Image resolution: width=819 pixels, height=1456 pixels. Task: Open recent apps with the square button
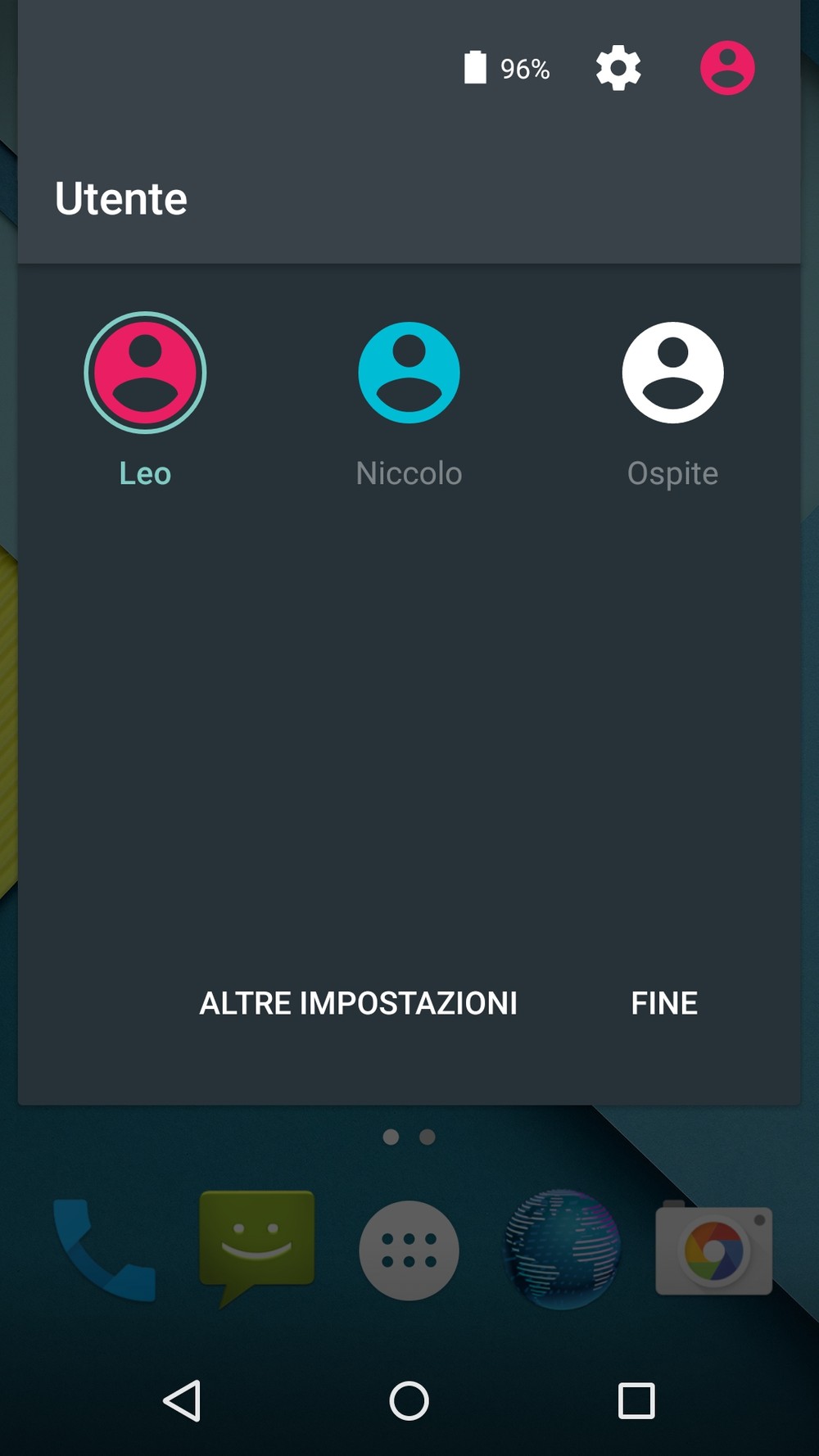[636, 1400]
